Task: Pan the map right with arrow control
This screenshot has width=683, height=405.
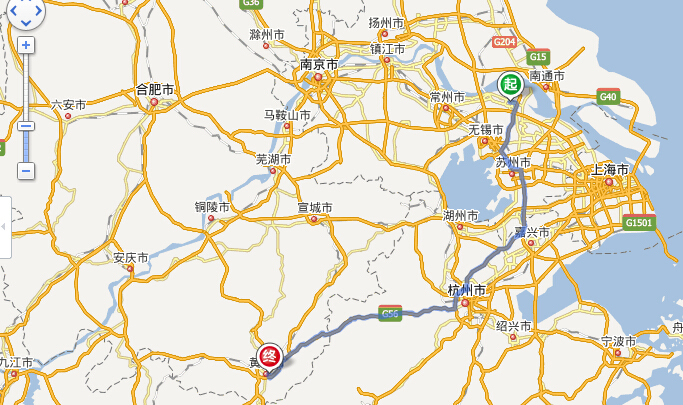Action: tap(40, 9)
